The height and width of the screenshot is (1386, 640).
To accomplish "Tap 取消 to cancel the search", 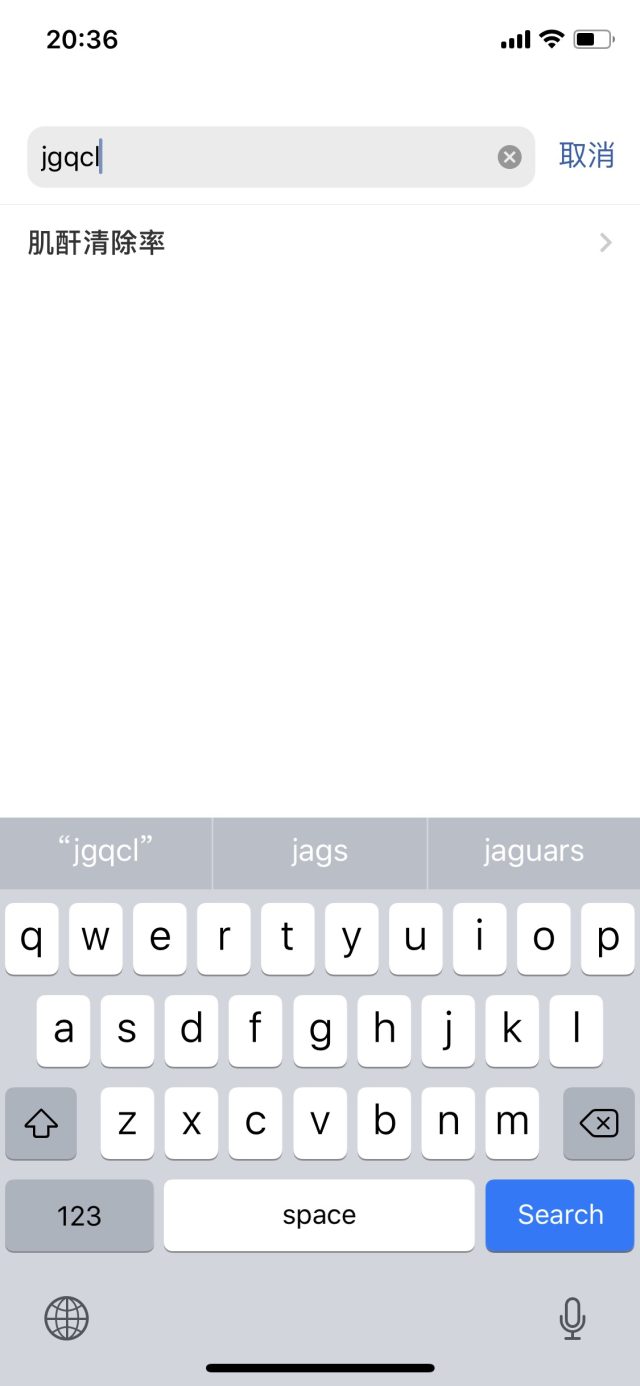I will pos(587,156).
